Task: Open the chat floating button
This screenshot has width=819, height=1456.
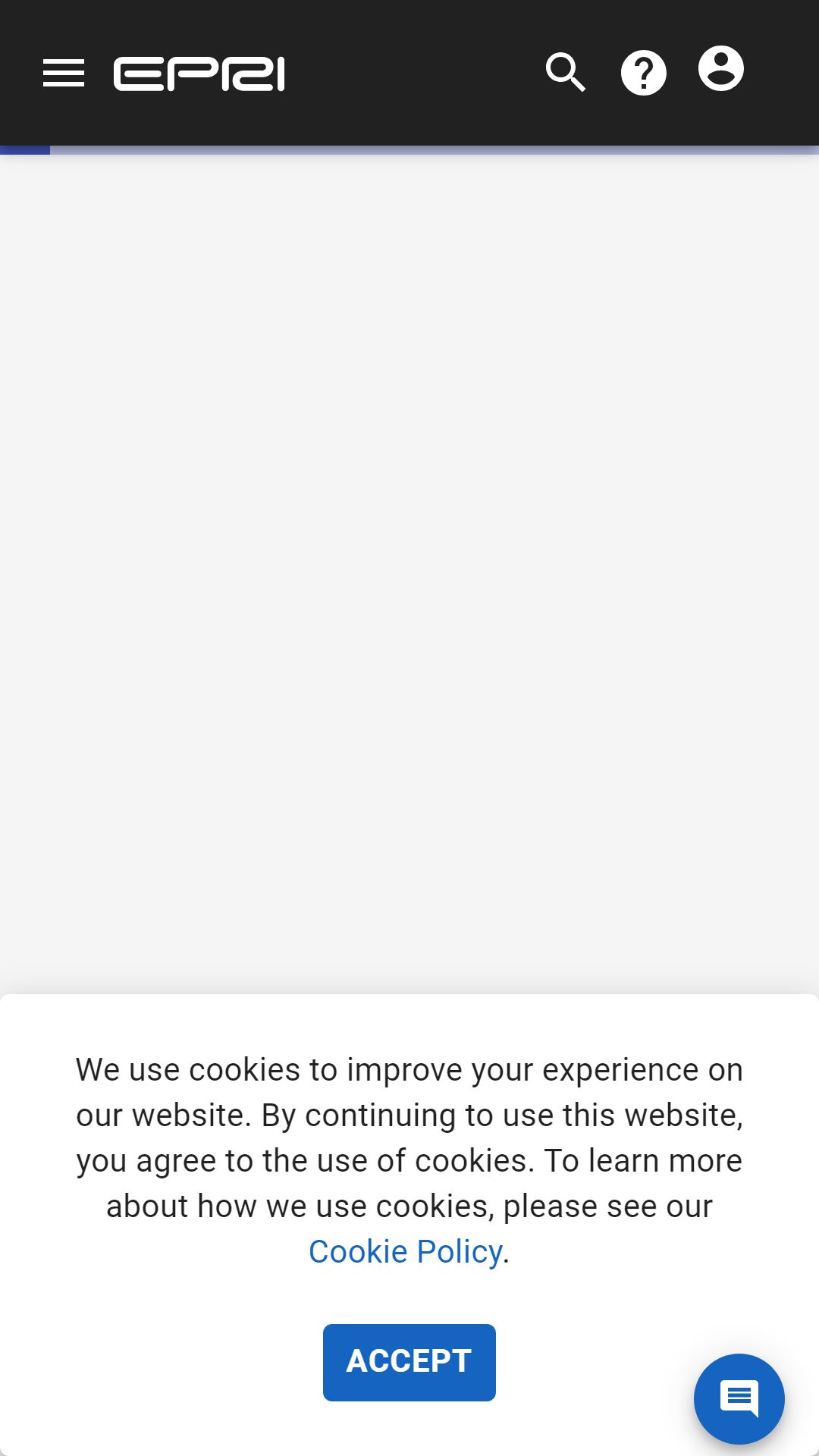Action: [739, 1399]
